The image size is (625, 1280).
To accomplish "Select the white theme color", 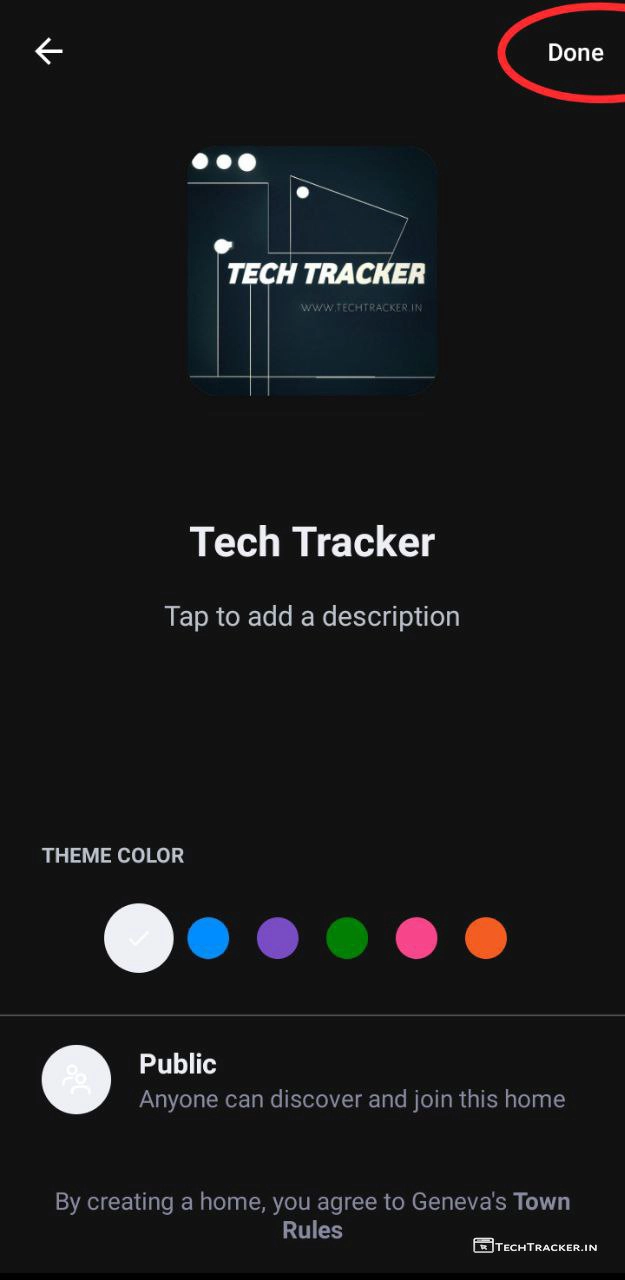I will coord(139,939).
